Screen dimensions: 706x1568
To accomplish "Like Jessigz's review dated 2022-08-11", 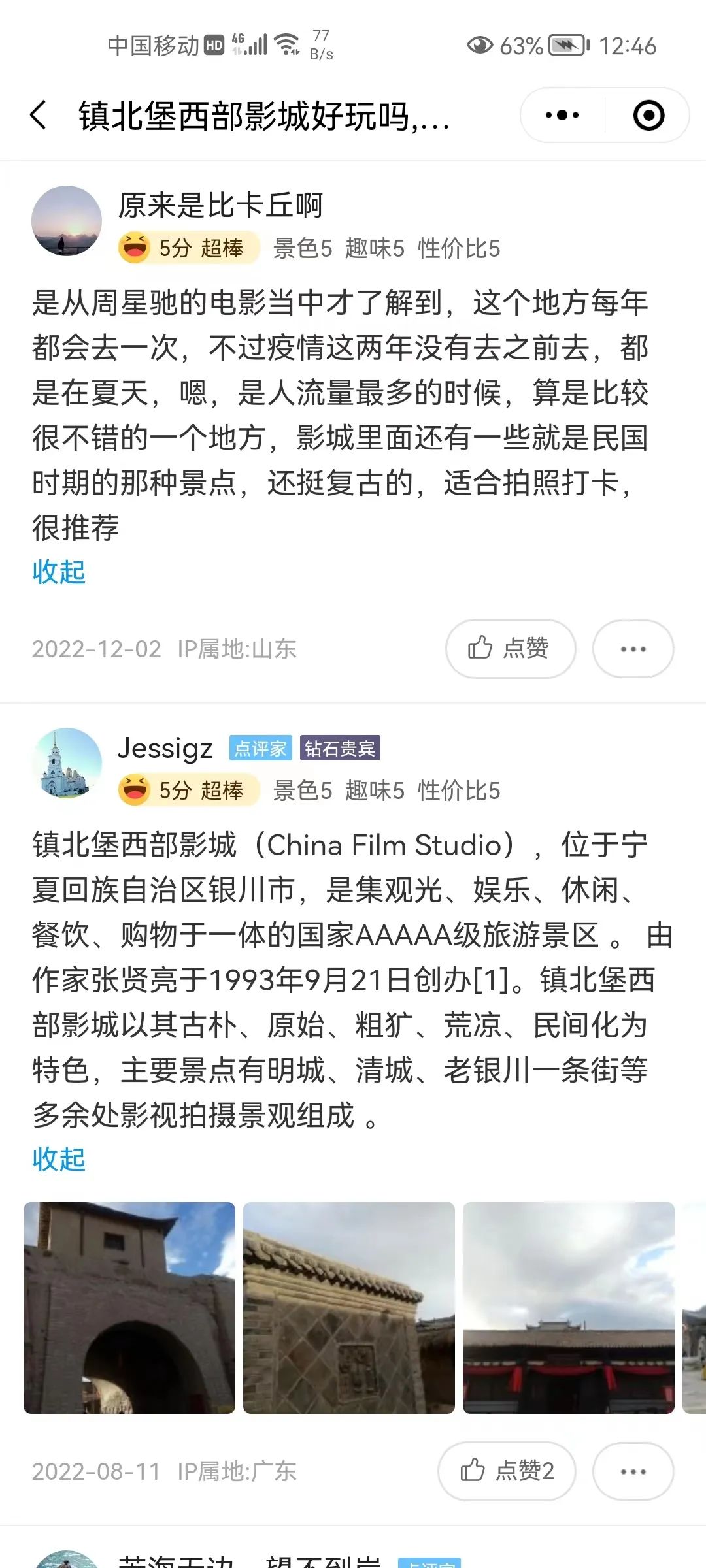I will pos(507,1471).
